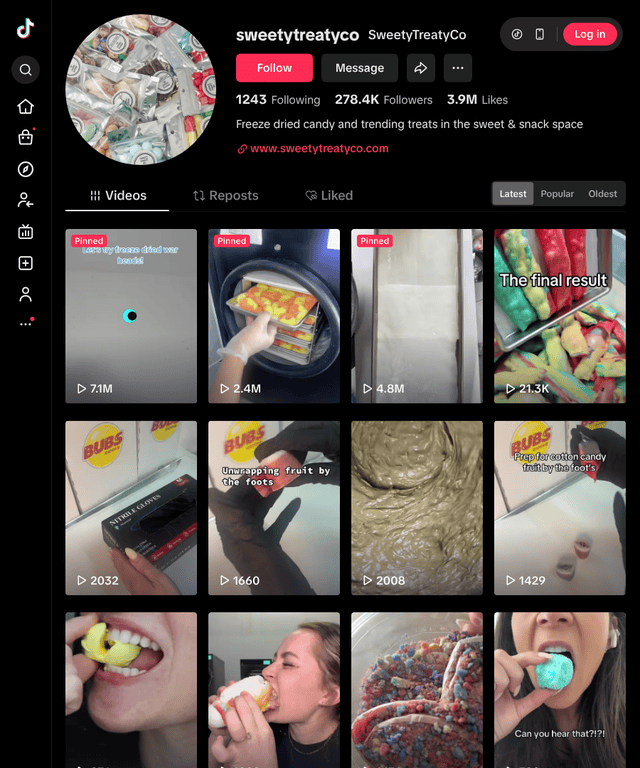Sort videos by Oldest

(x=602, y=194)
